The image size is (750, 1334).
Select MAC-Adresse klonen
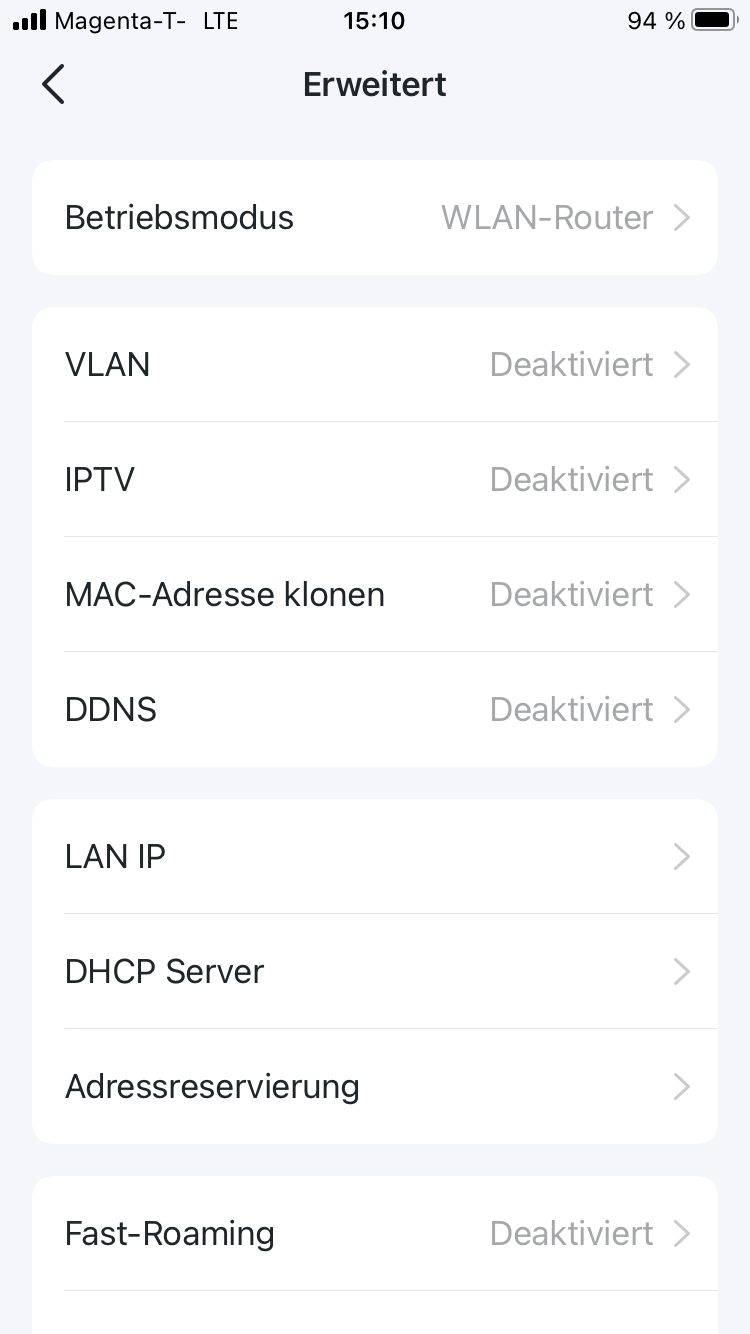tap(375, 595)
